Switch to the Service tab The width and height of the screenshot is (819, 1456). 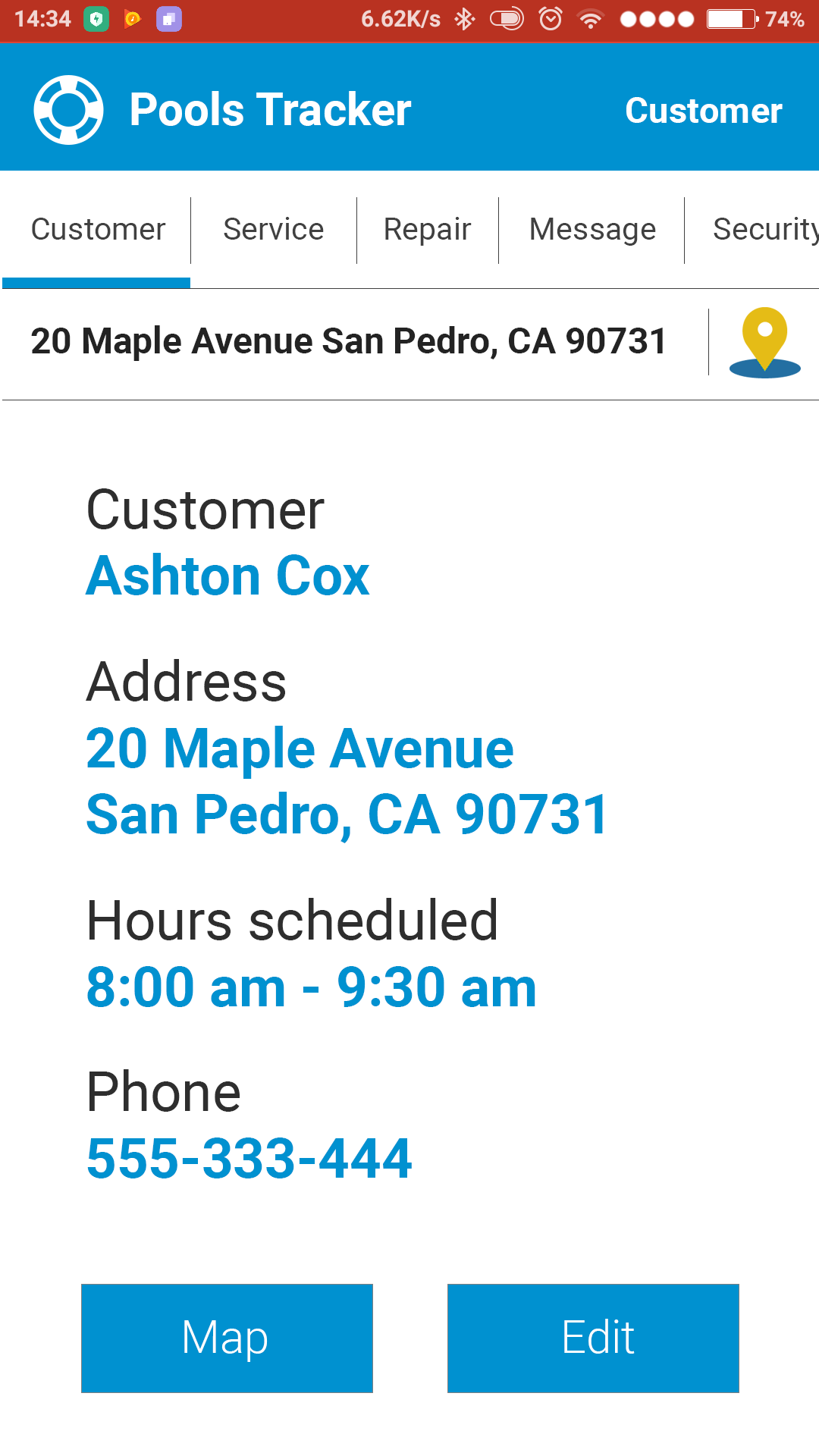coord(273,230)
